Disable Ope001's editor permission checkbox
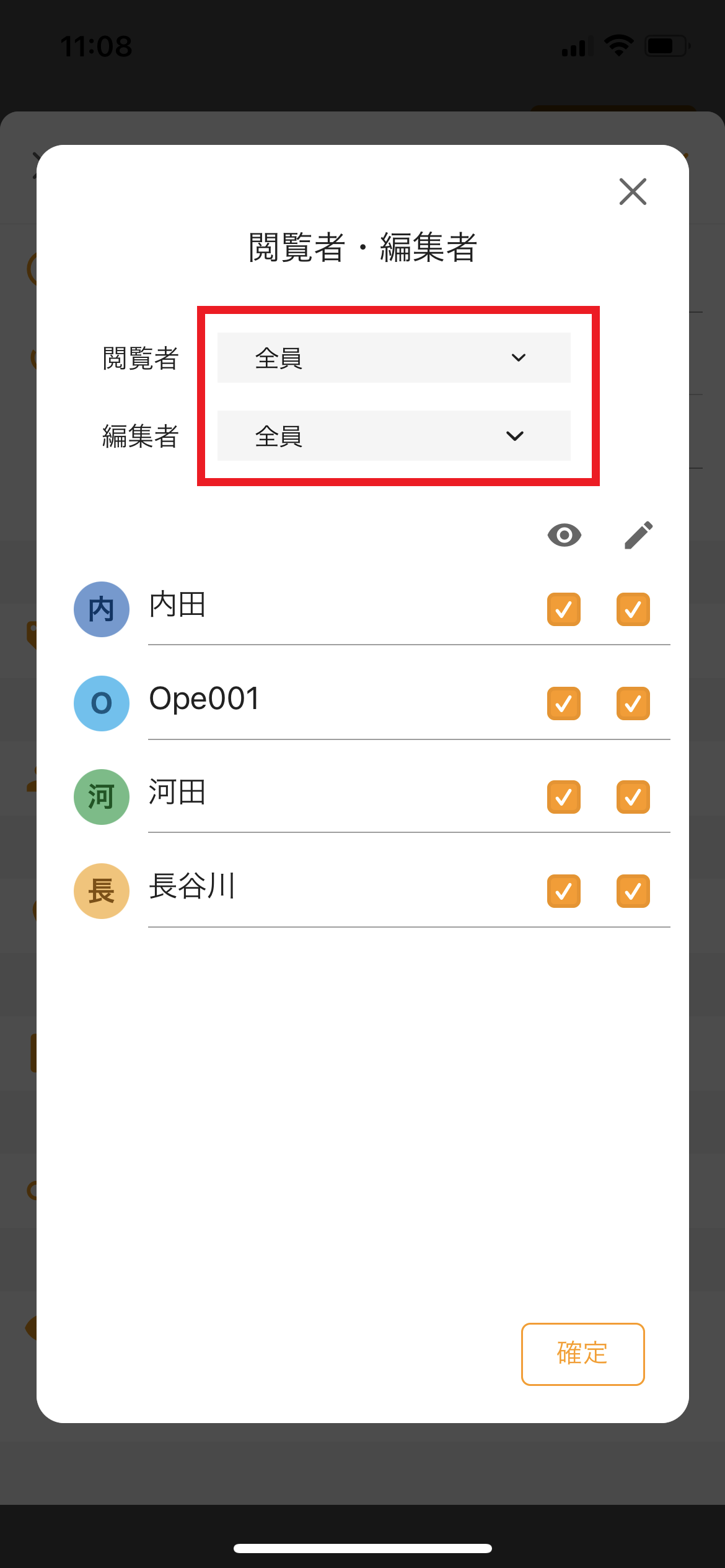This screenshot has width=725, height=1568. (633, 703)
